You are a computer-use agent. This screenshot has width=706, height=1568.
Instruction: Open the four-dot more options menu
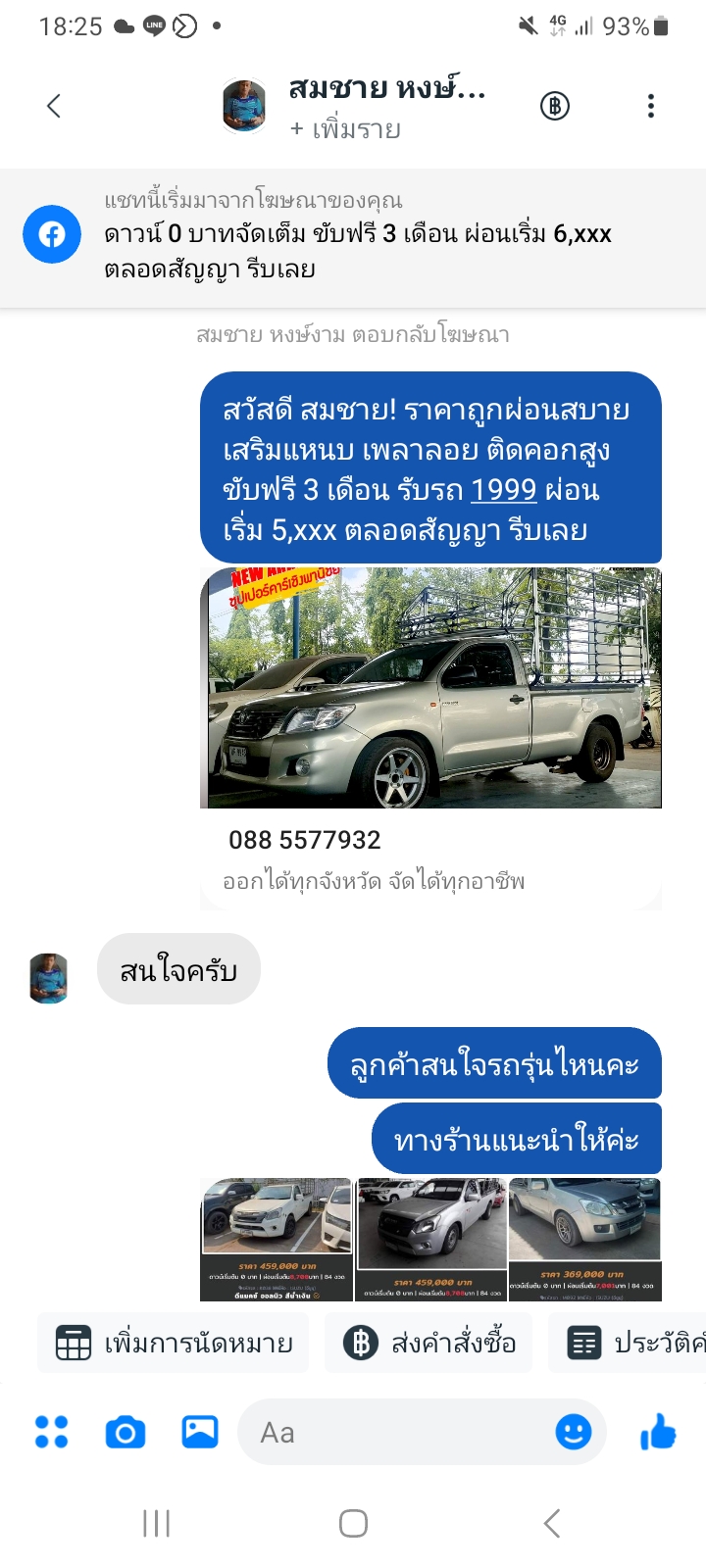click(51, 1432)
